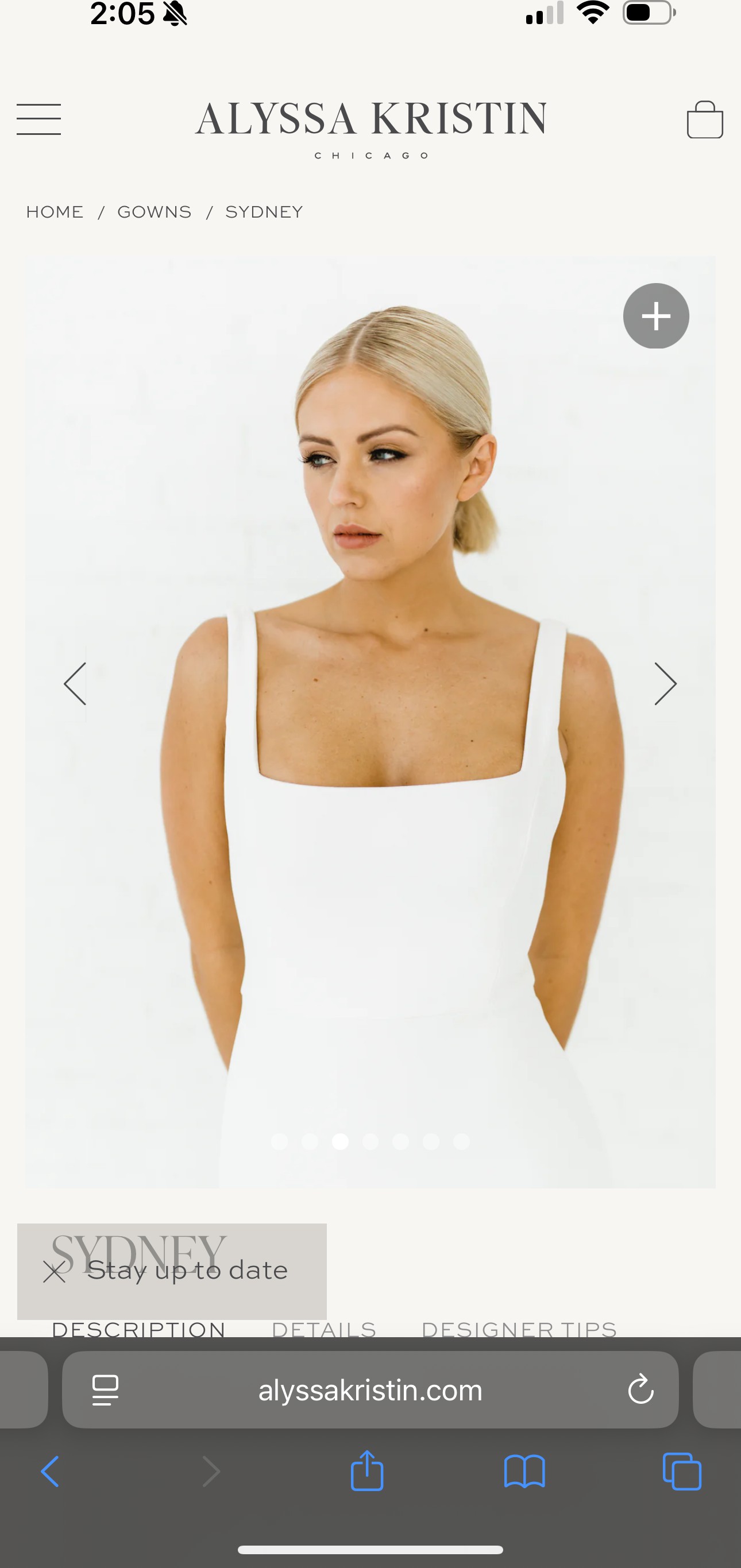Show the previous gown photo

coord(75,684)
